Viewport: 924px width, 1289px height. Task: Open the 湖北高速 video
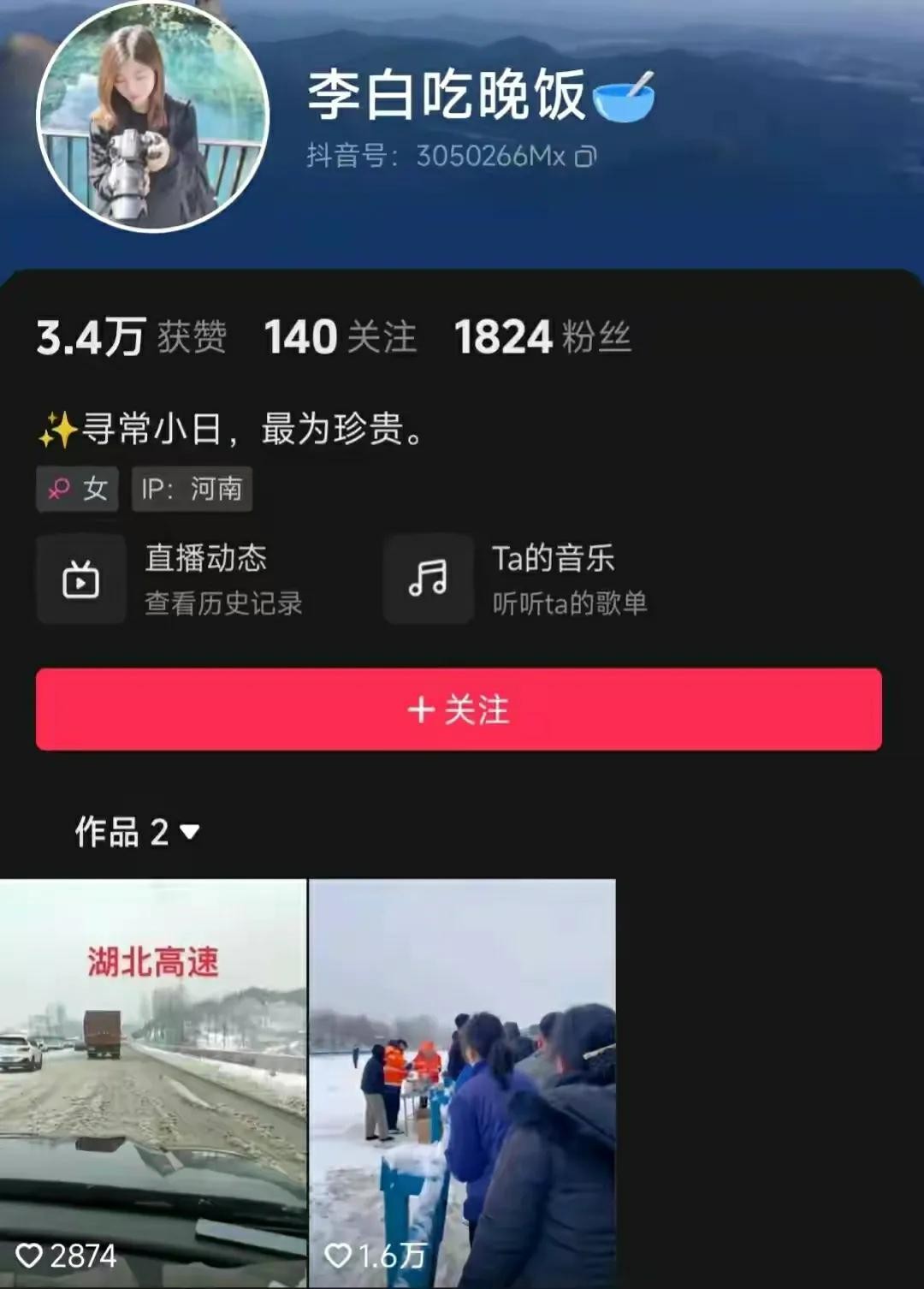click(152, 1082)
